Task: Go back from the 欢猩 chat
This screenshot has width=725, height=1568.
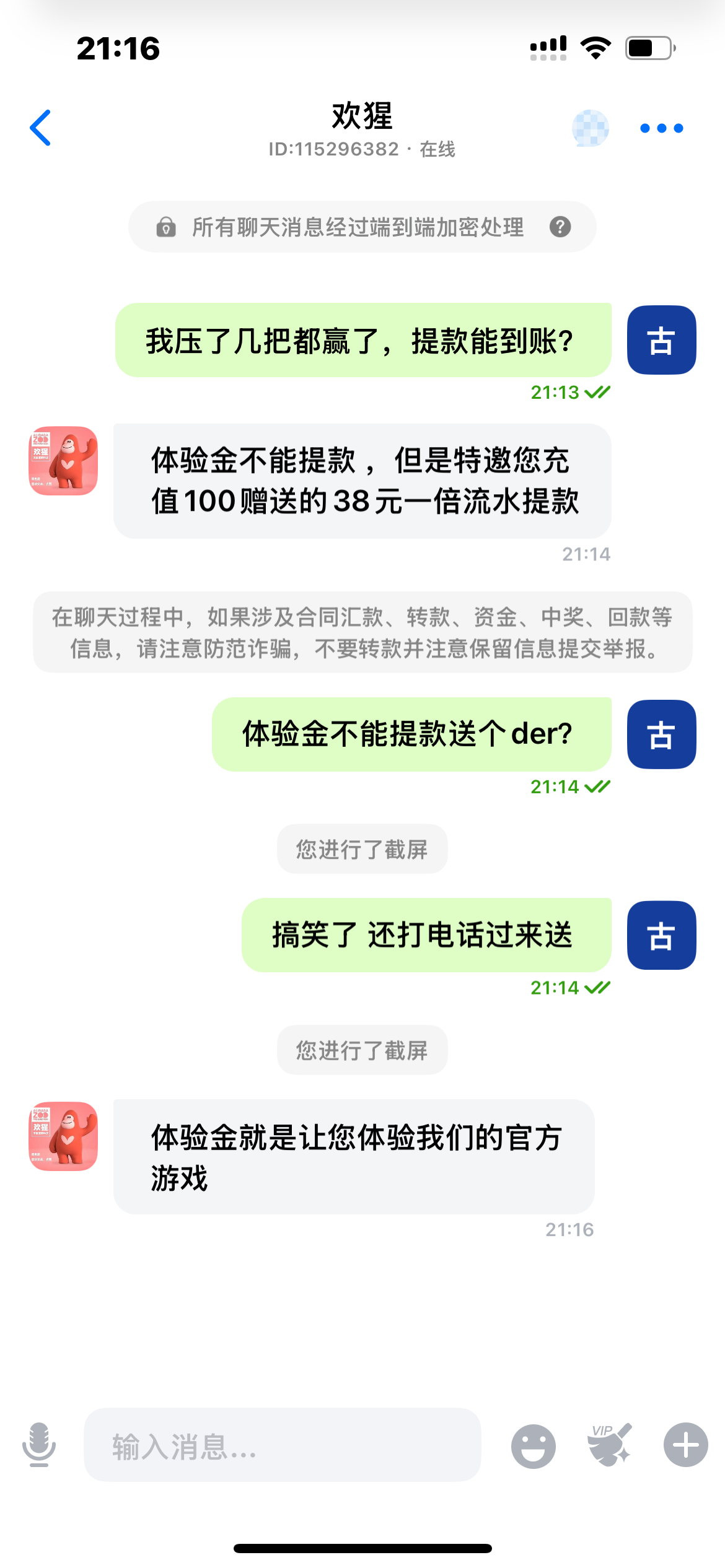Action: [41, 128]
